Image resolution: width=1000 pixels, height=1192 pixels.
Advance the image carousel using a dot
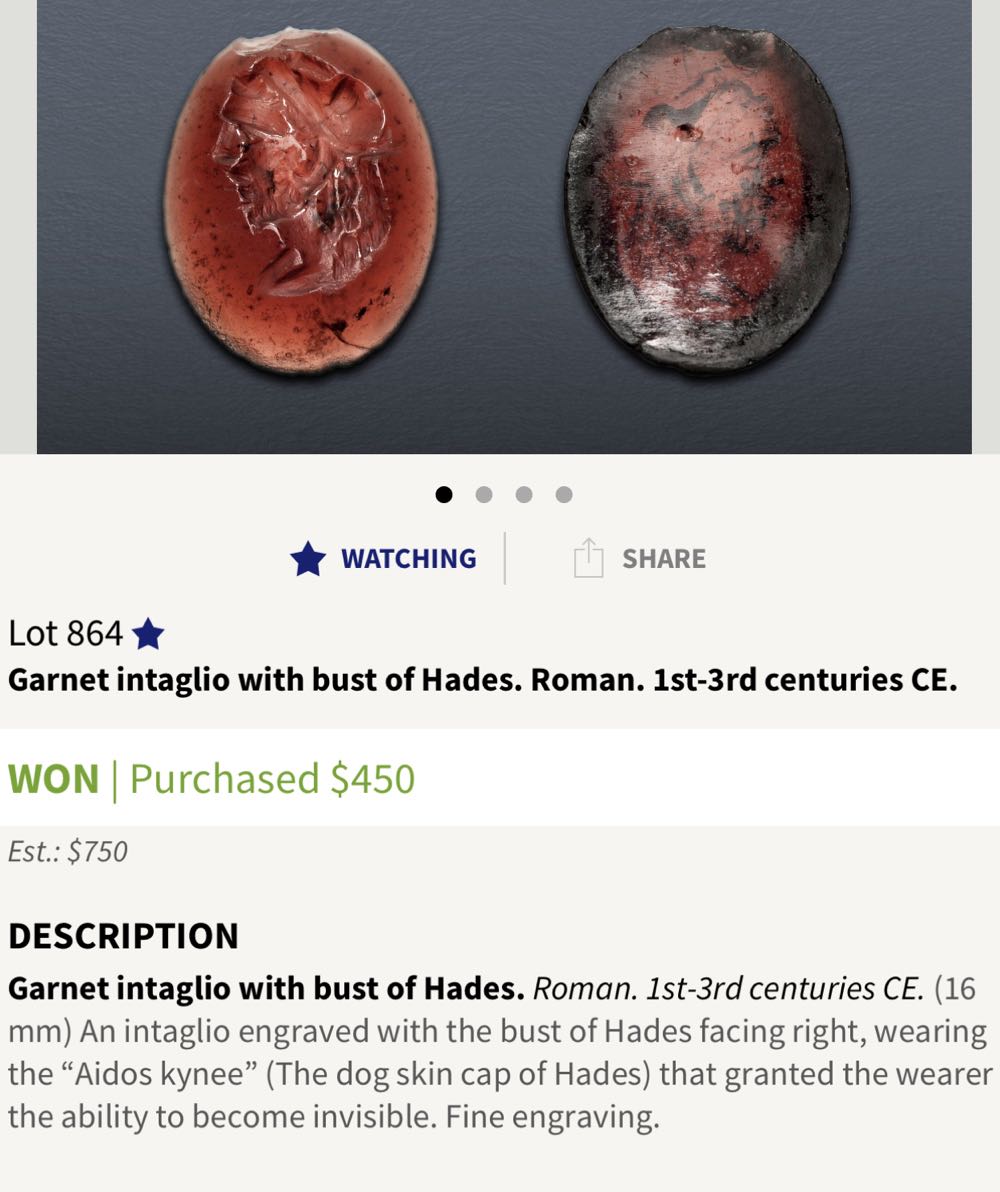(x=483, y=493)
